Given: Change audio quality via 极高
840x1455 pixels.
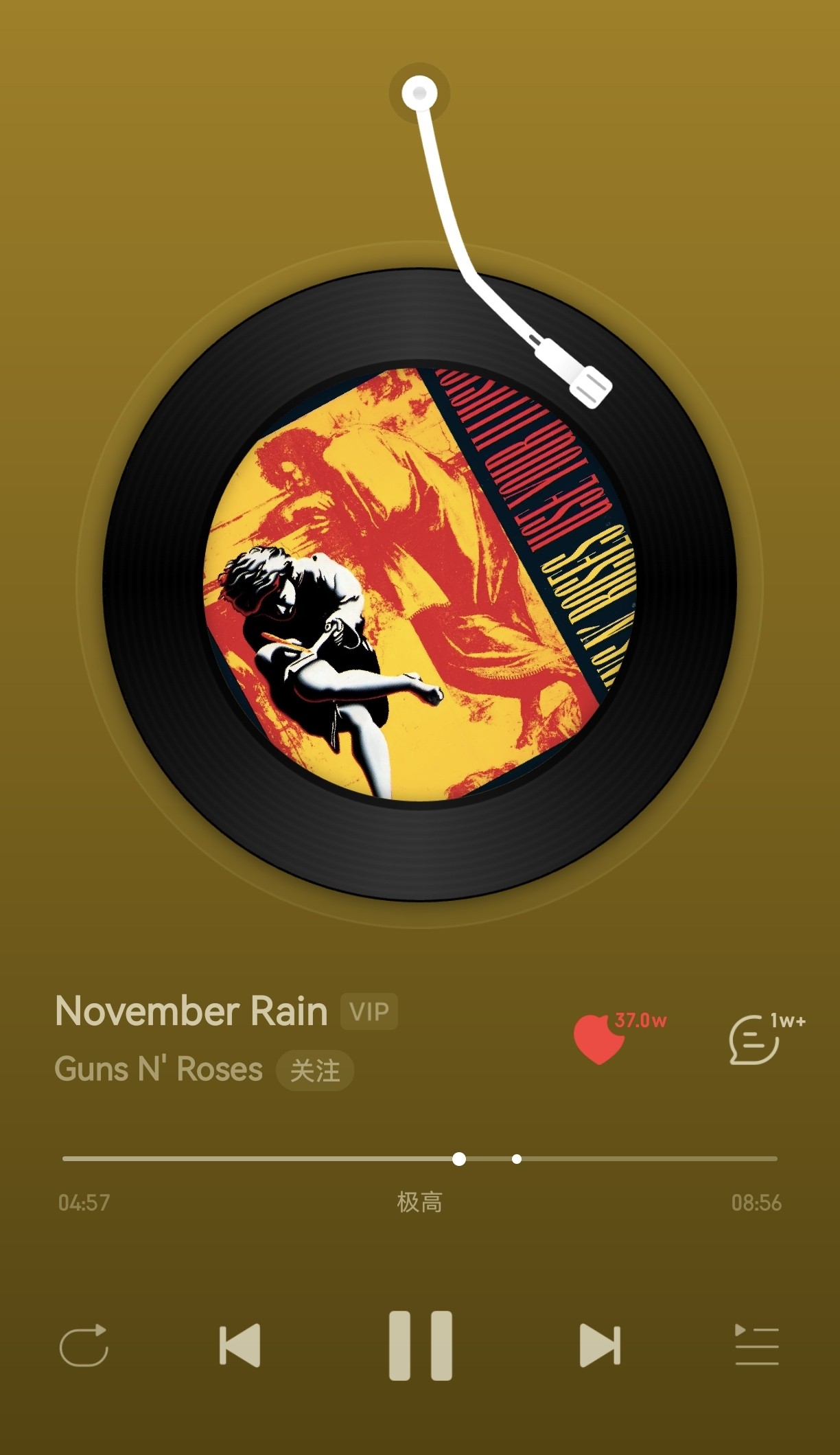Looking at the screenshot, I should point(419,1202).
